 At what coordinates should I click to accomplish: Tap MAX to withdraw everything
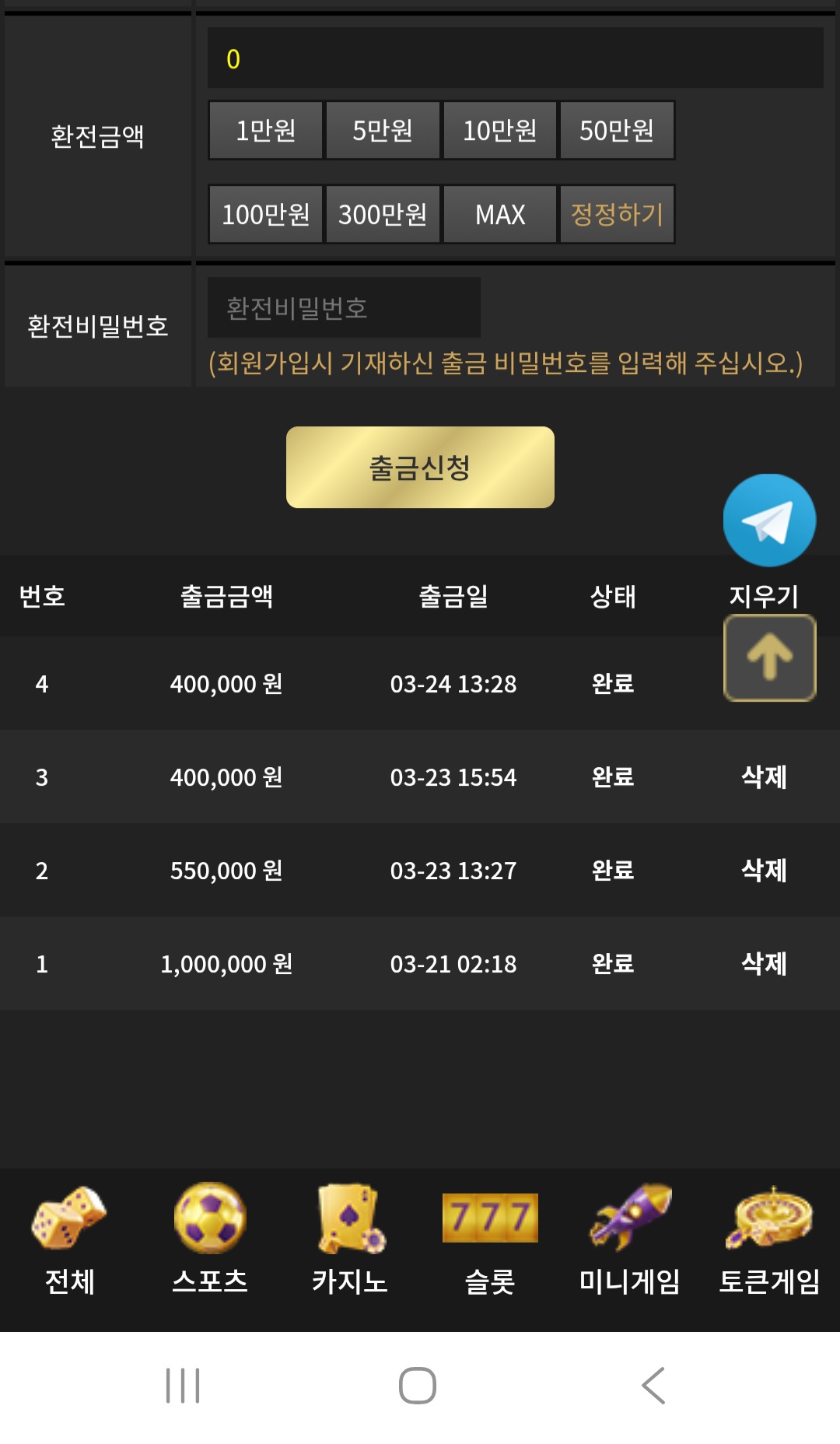pyautogui.click(x=500, y=215)
